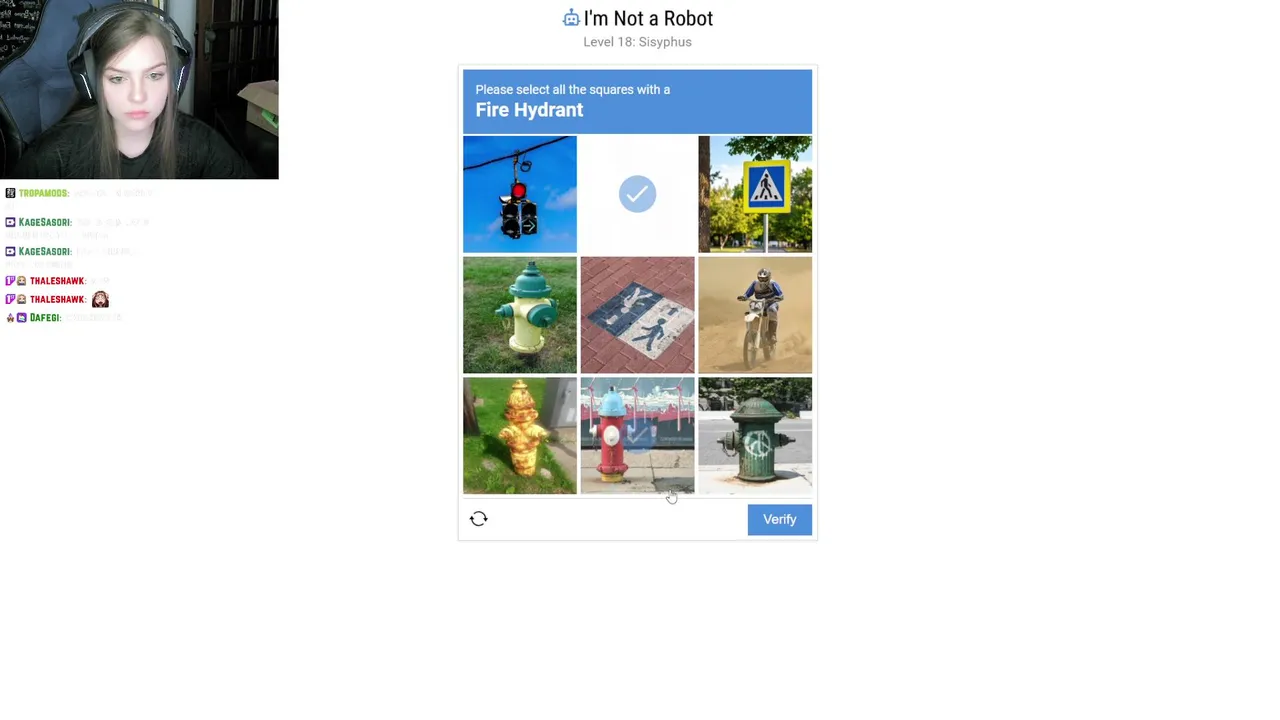This screenshot has width=1280, height=720.
Task: Select the pedestrian pavement marking tile
Action: pos(637,315)
